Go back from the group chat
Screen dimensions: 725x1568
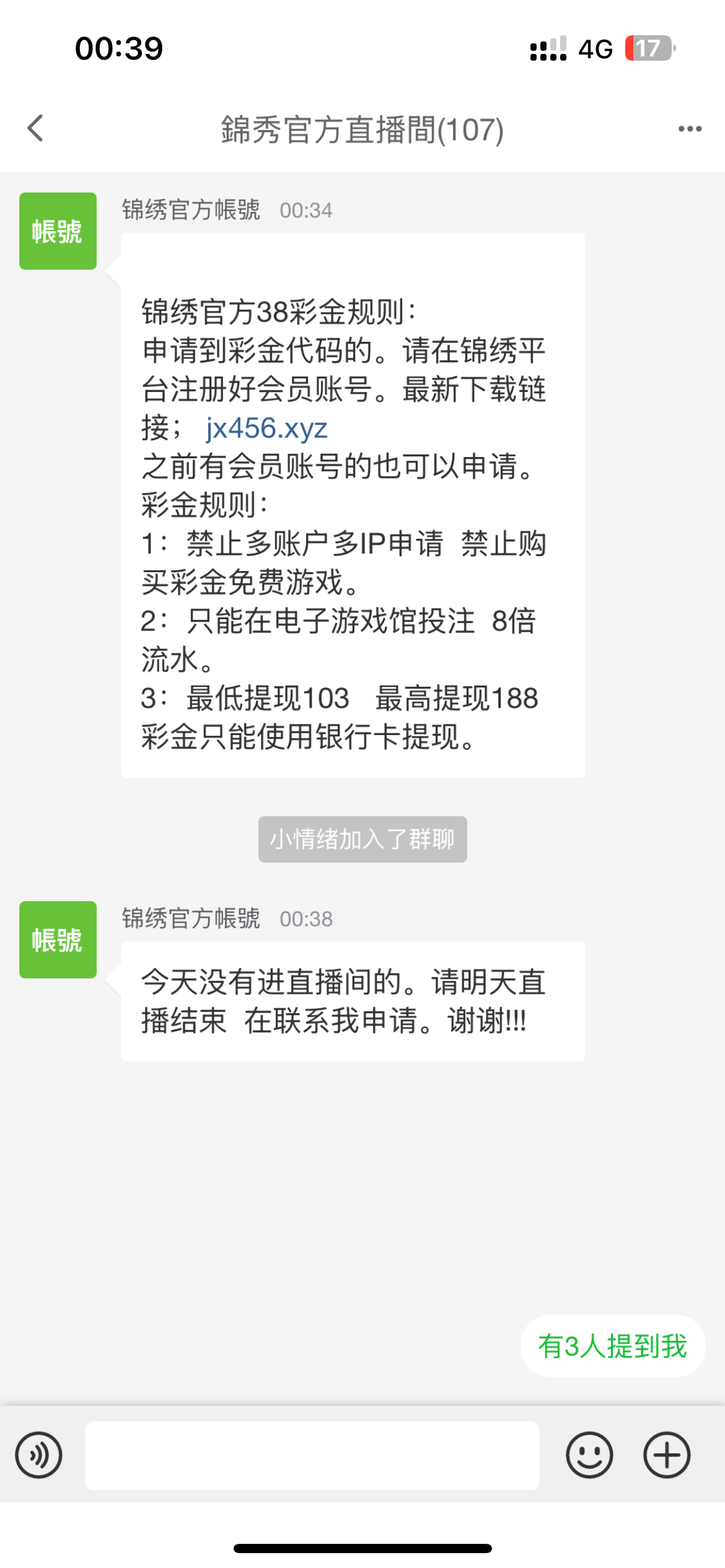(35, 128)
